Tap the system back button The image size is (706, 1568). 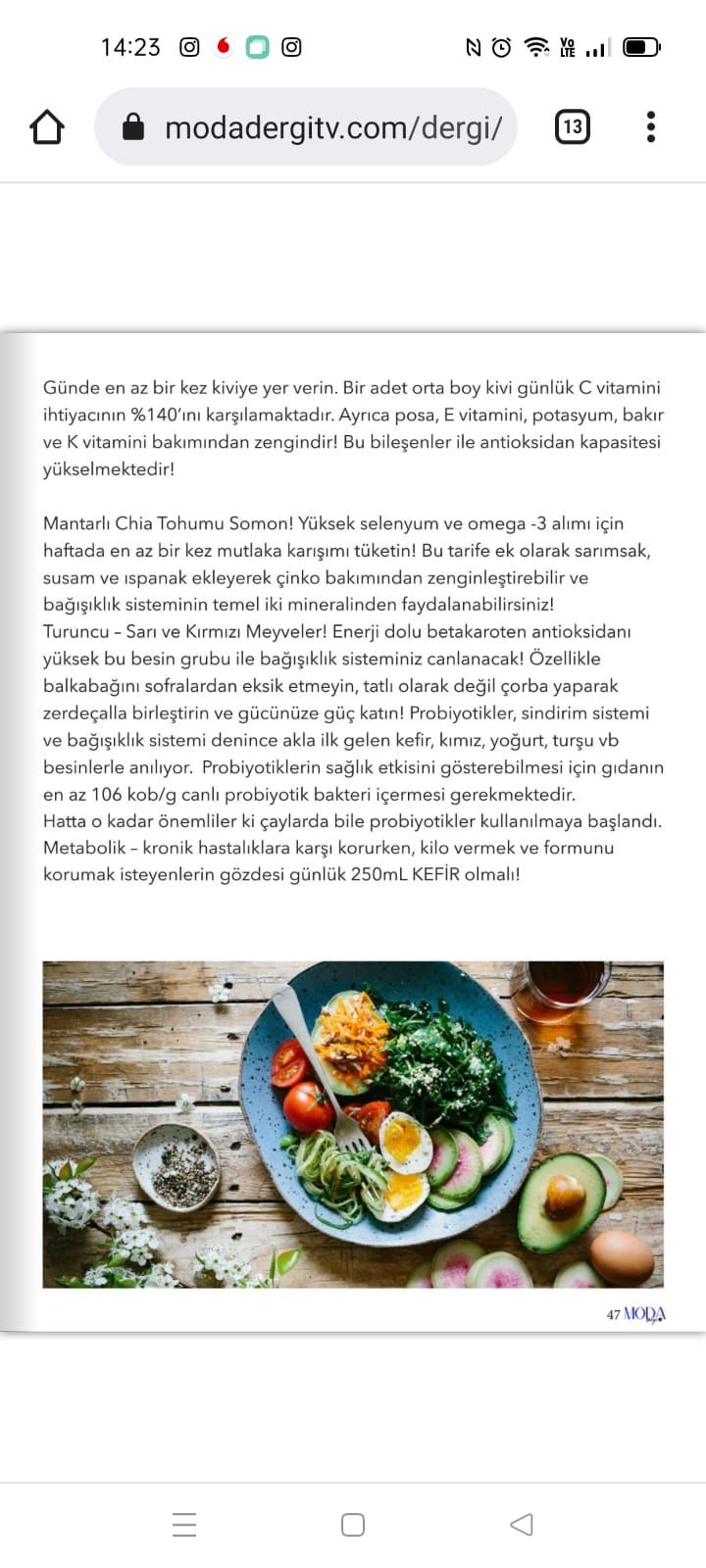tap(522, 1524)
